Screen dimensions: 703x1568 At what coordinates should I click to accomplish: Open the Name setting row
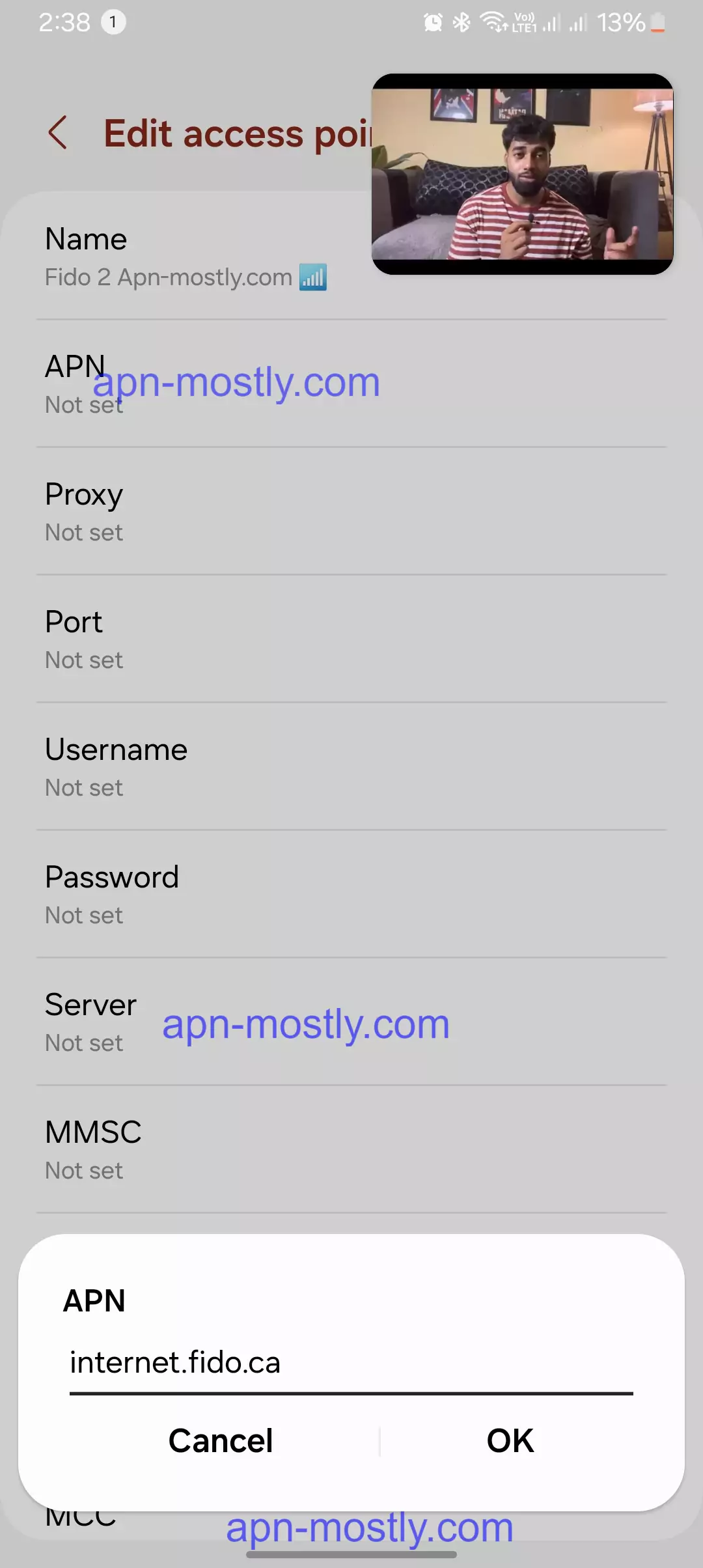195,257
